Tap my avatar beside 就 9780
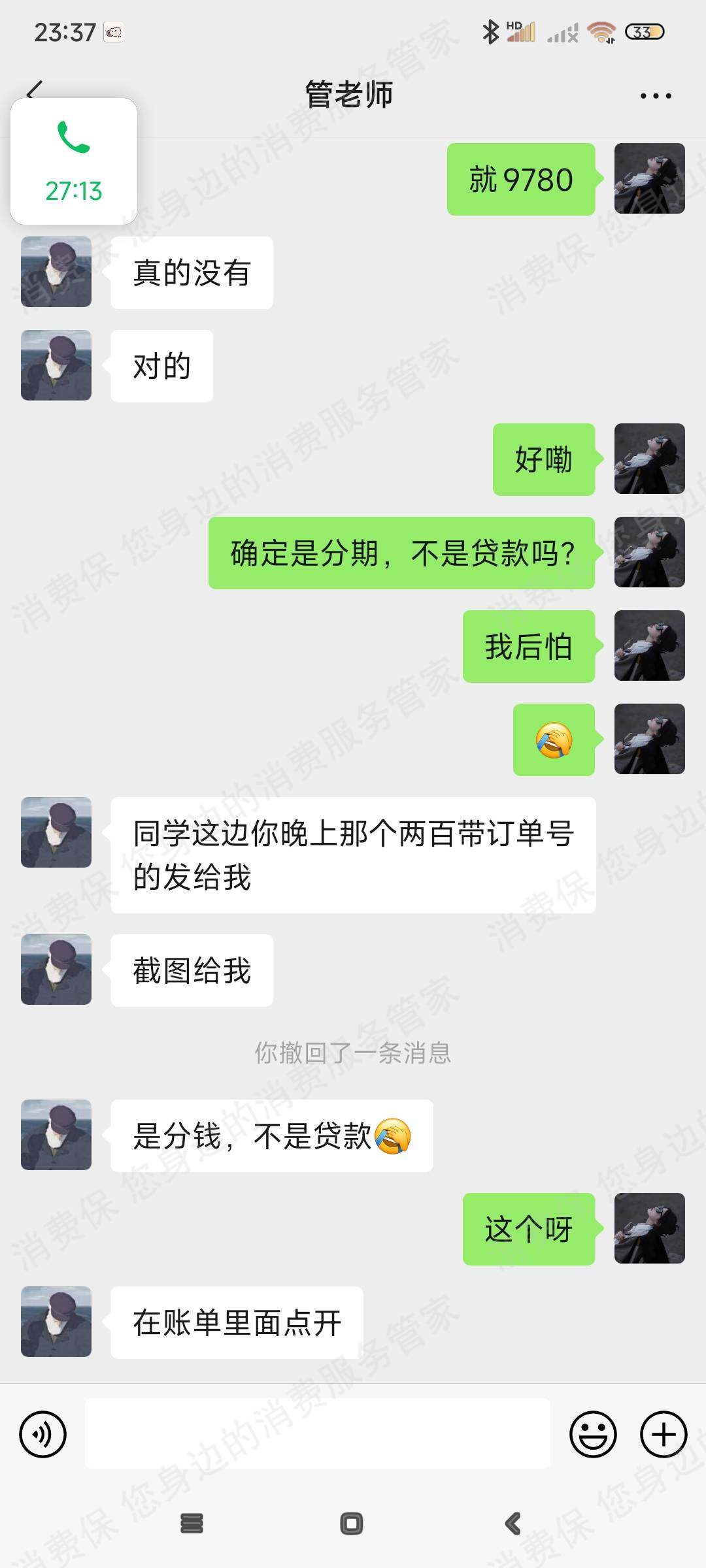Screen dimensions: 706x1568 [649, 178]
